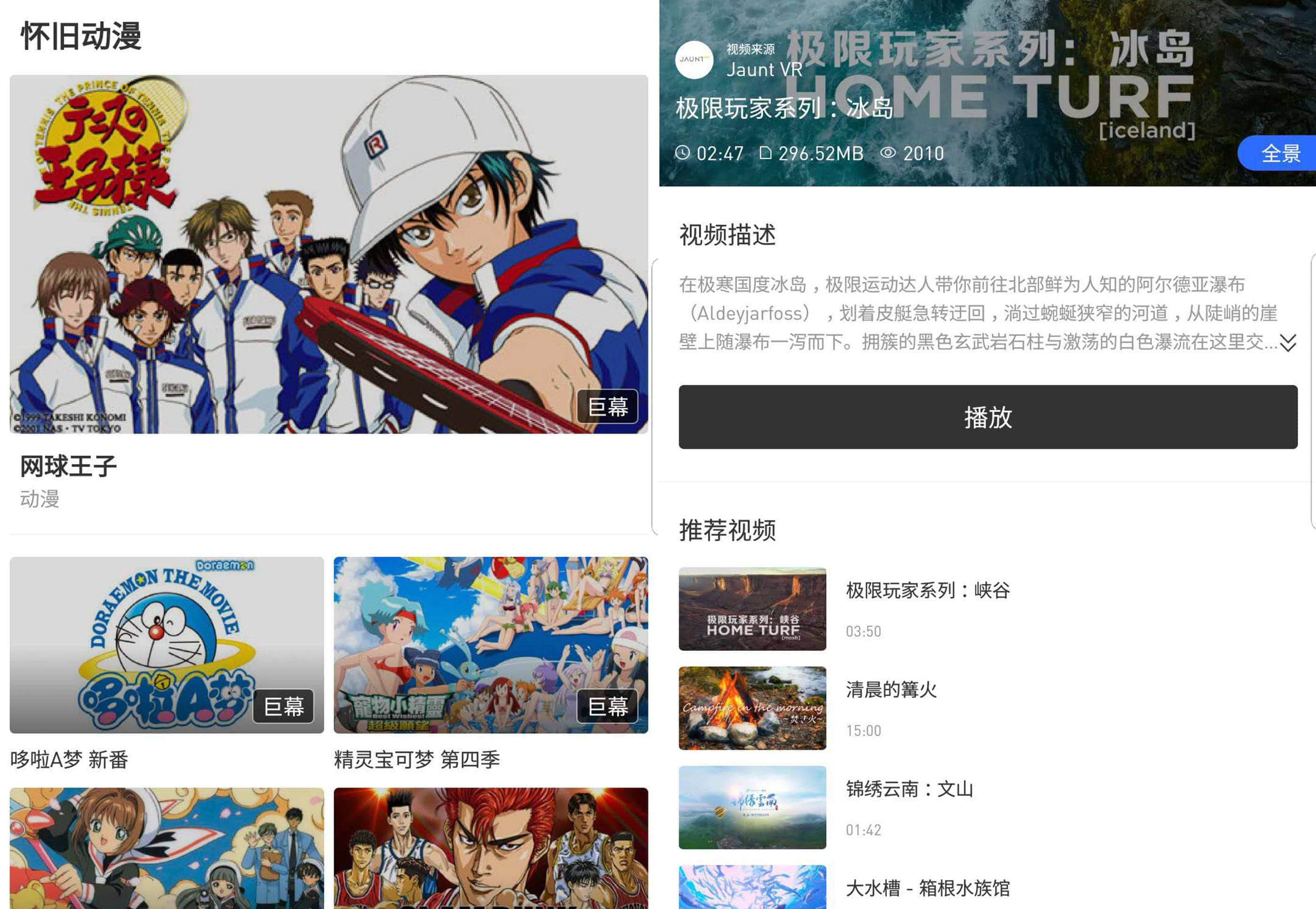The image size is (1316, 909).
Task: View the Jaunt VR video source
Action: pos(693,59)
